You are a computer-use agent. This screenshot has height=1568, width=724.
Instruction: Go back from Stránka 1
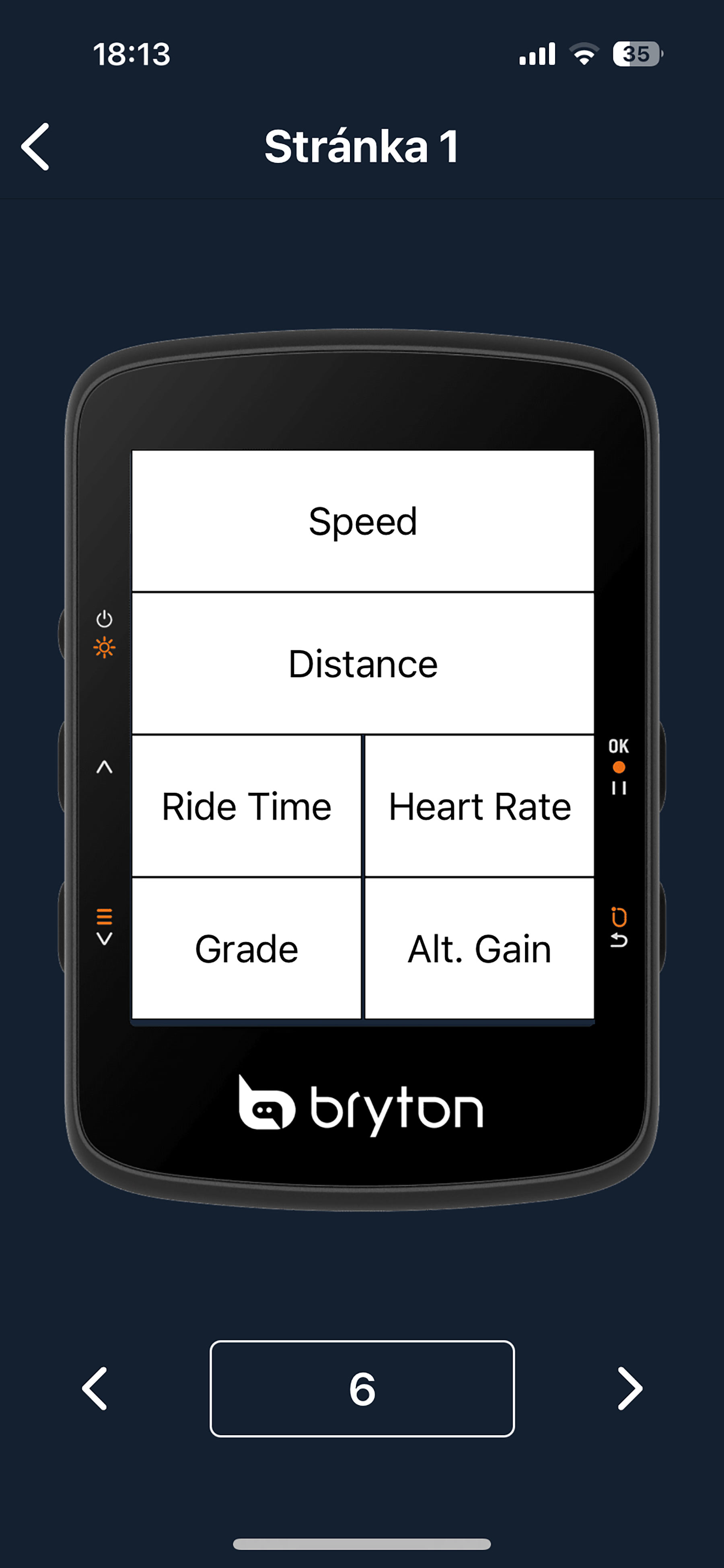(35, 147)
